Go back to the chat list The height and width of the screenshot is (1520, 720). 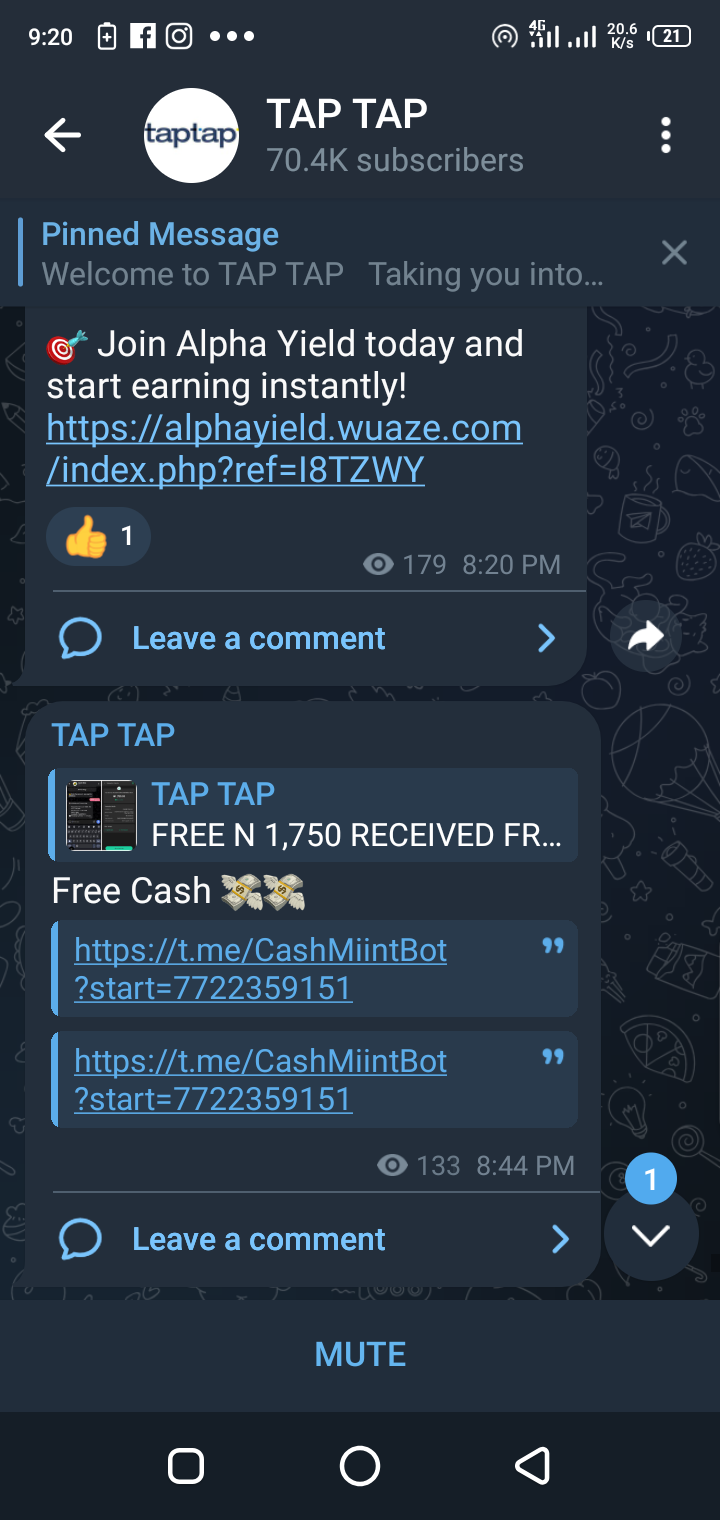62,135
